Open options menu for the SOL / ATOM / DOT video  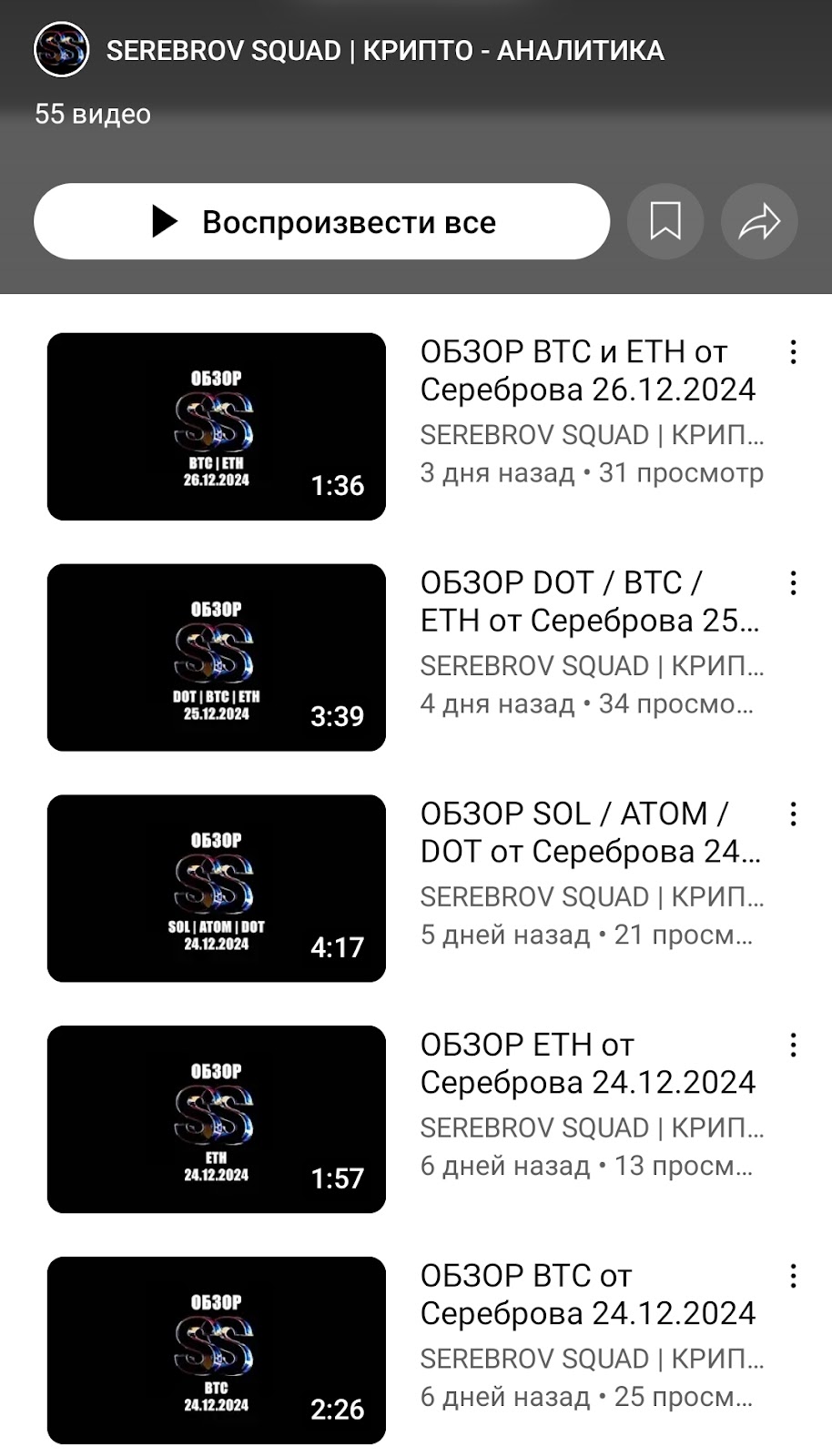click(x=794, y=814)
